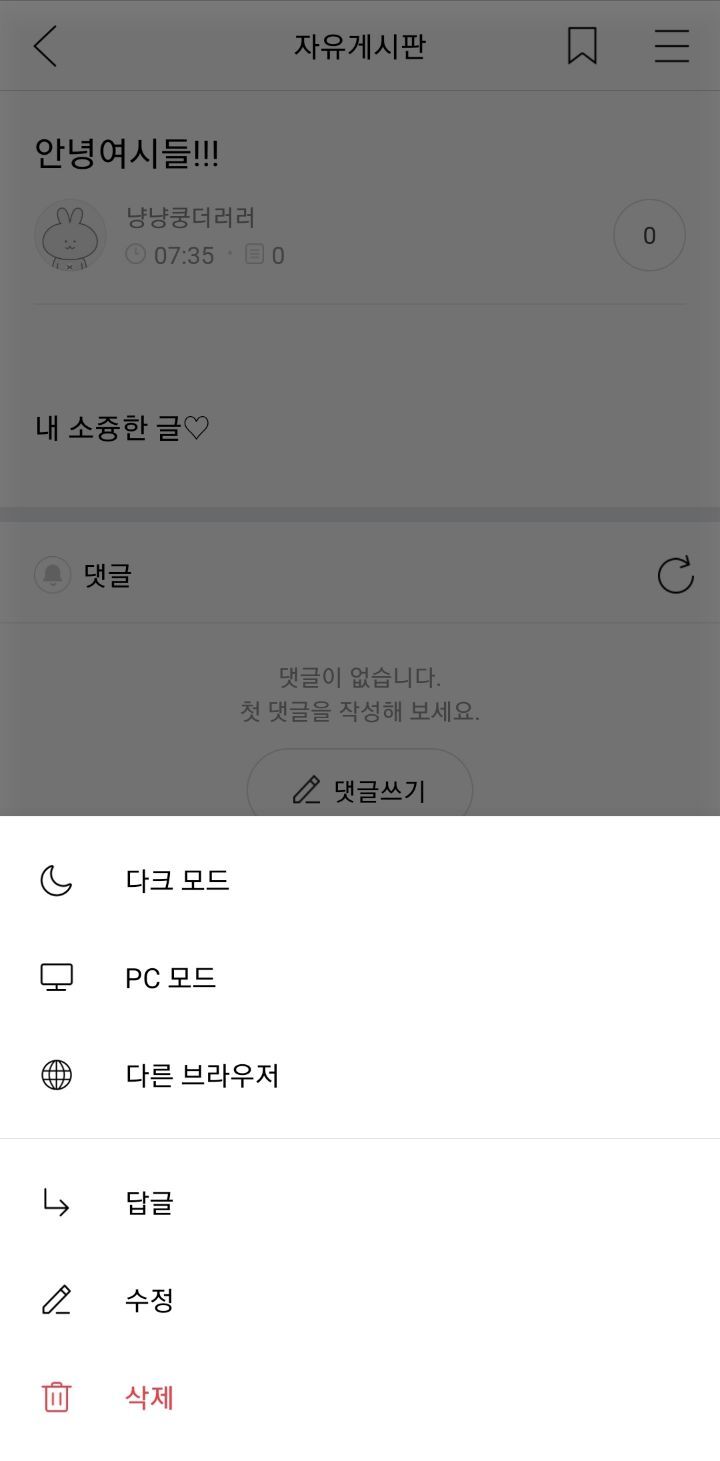Click the circular 0 vote counter

(x=648, y=235)
